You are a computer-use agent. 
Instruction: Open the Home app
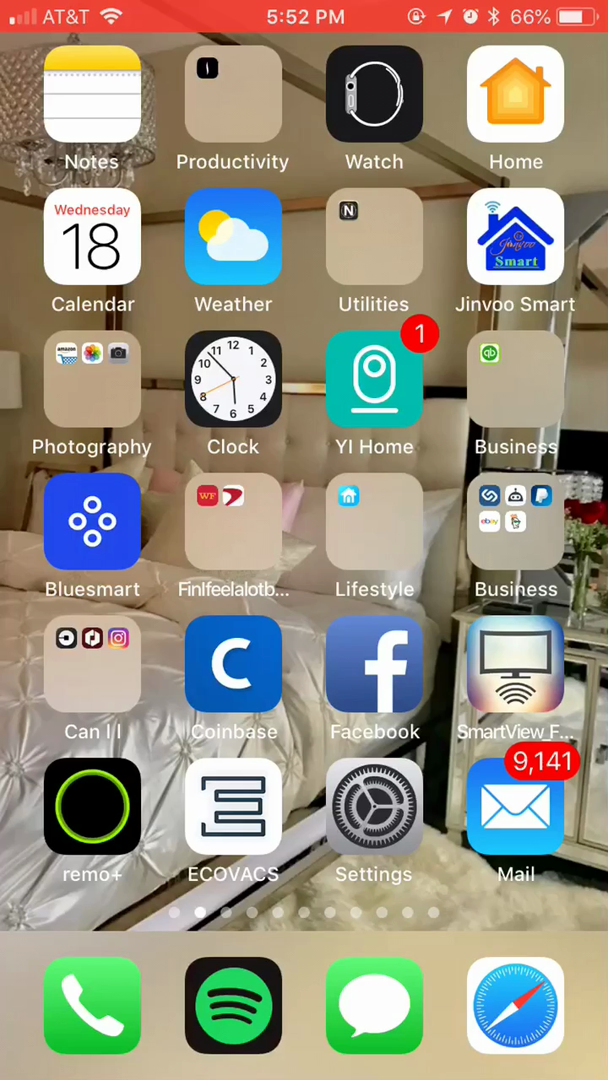[515, 94]
